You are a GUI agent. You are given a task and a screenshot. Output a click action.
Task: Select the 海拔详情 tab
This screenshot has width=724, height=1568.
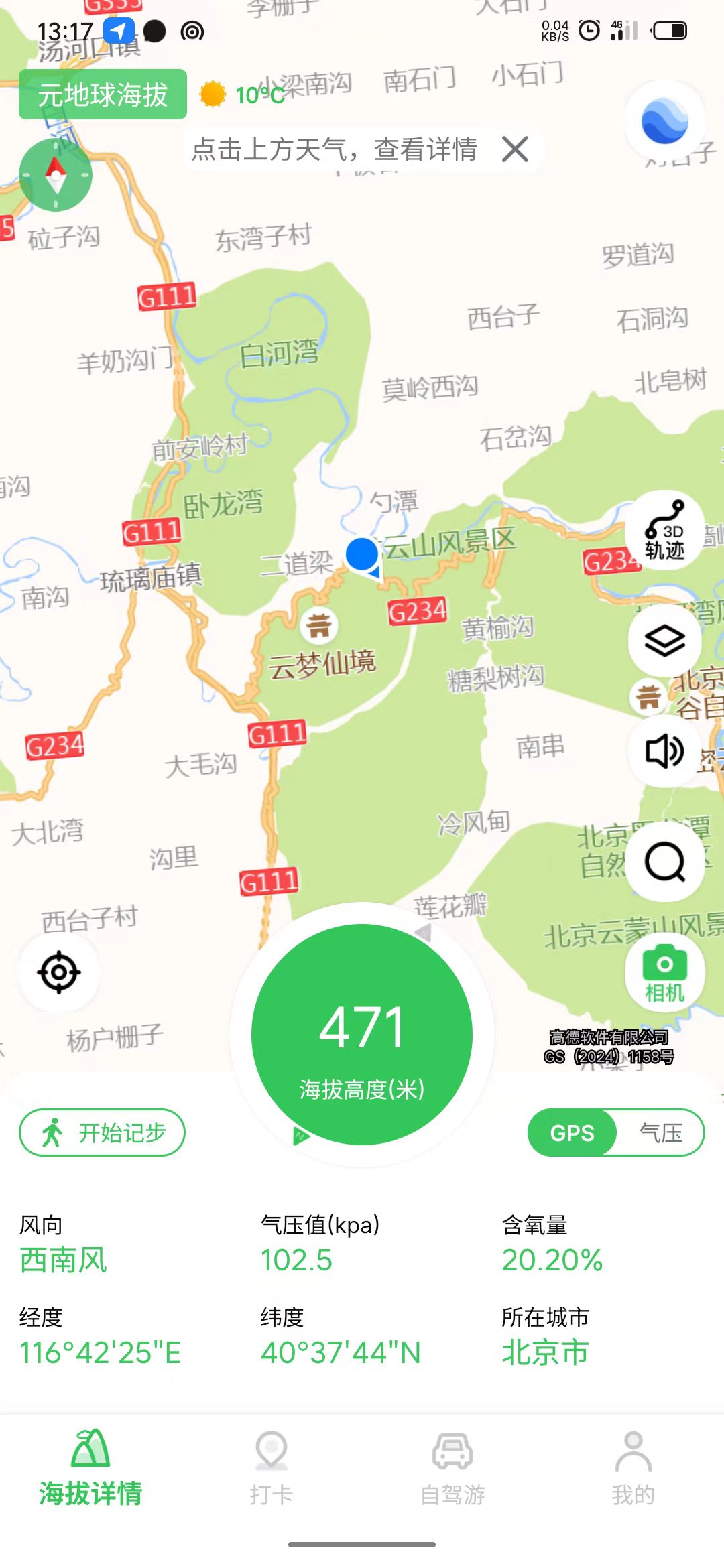[90, 1467]
